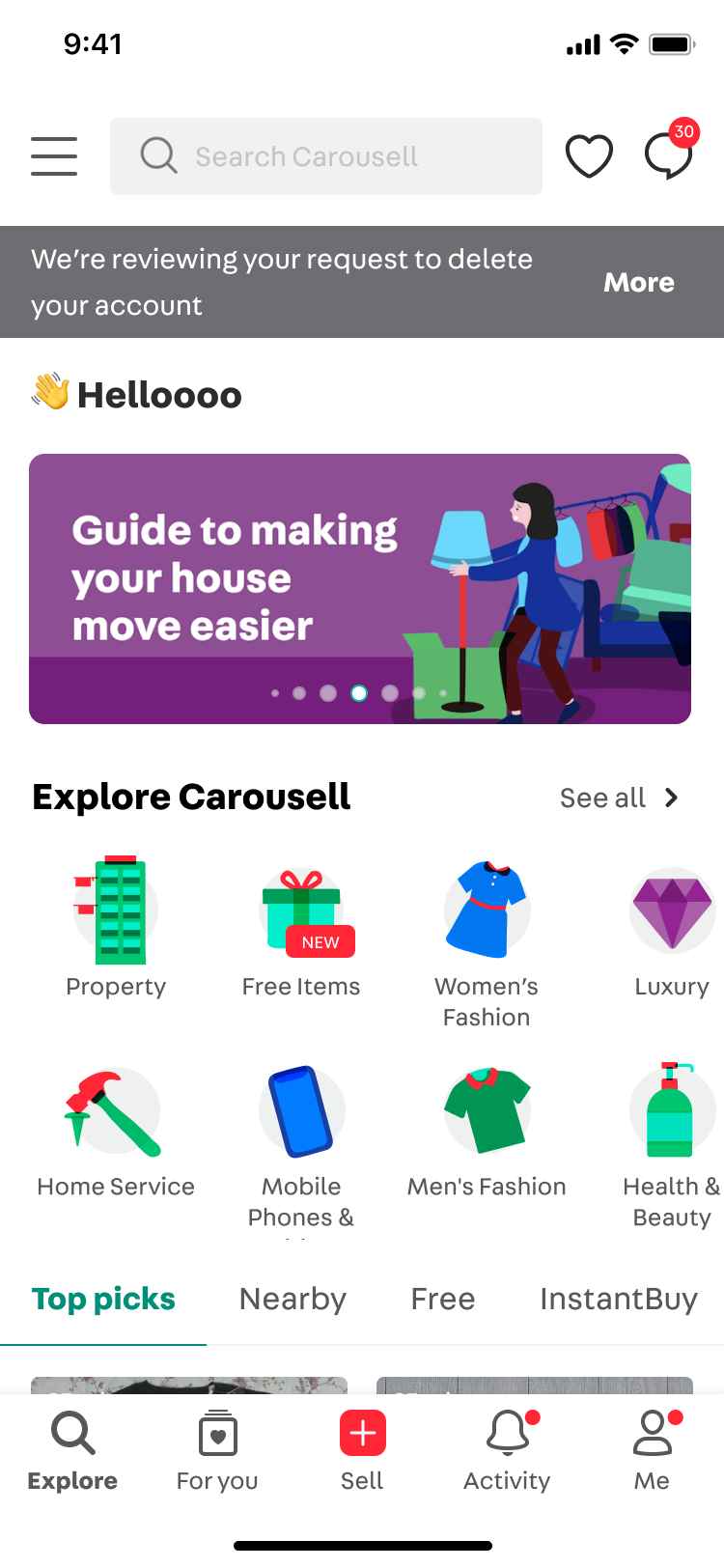See all Explore Carousell categories
The width and height of the screenshot is (724, 1568).
(x=620, y=798)
